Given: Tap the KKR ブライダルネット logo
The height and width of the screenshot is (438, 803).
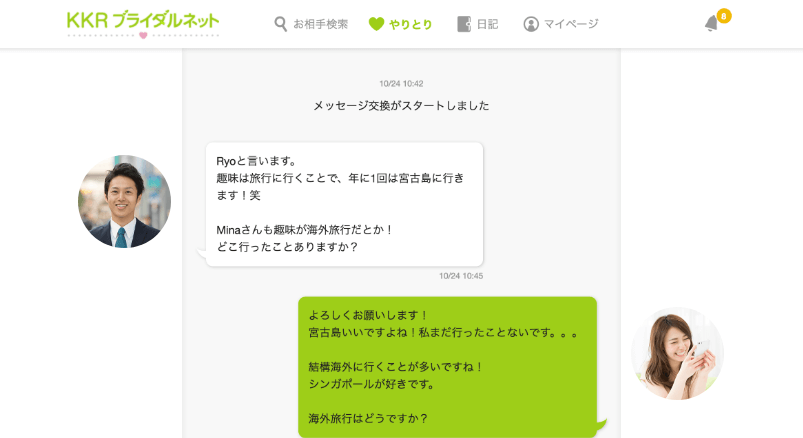Looking at the screenshot, I should click(x=143, y=23).
